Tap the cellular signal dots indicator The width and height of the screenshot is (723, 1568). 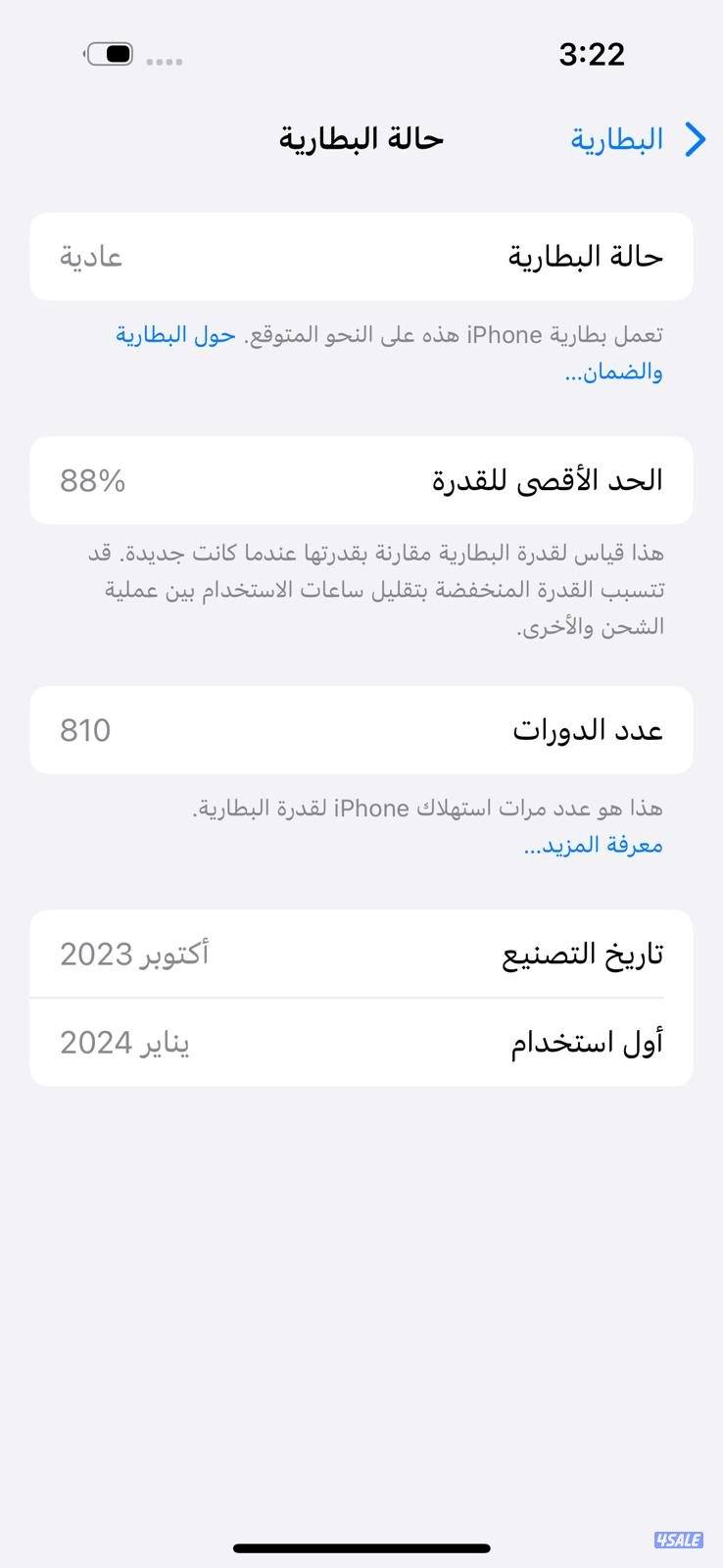(x=165, y=61)
